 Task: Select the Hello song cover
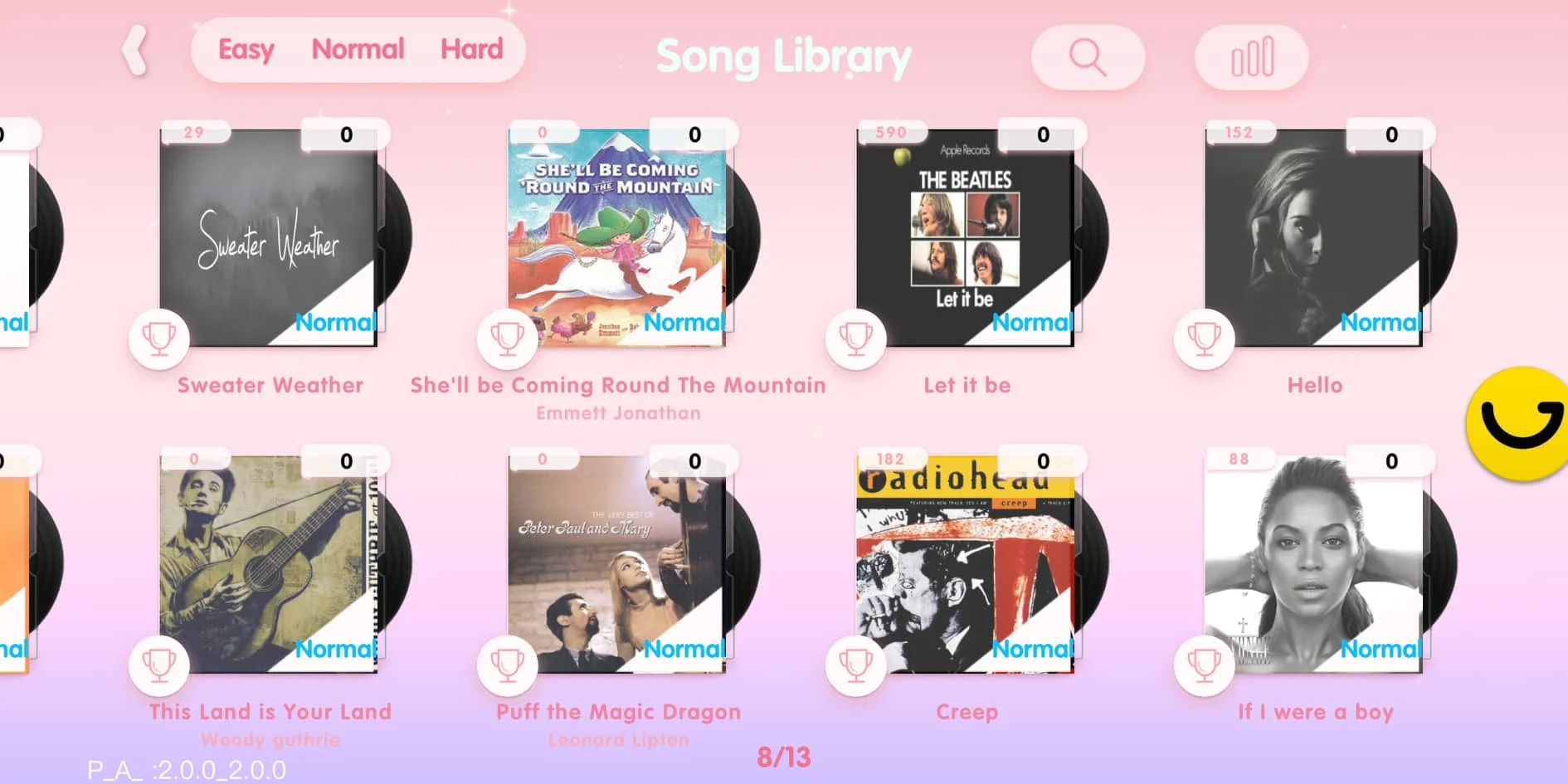tap(1313, 238)
